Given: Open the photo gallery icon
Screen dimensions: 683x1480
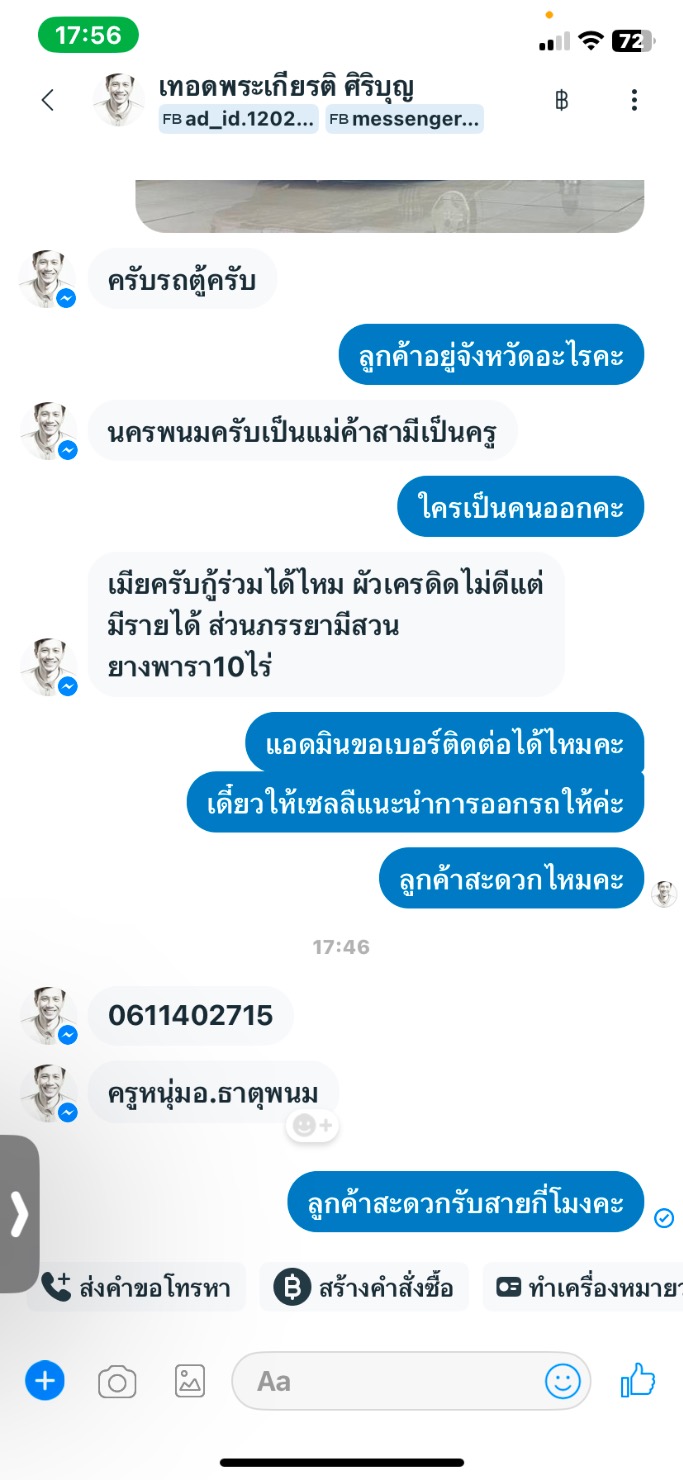Looking at the screenshot, I should point(190,1382).
